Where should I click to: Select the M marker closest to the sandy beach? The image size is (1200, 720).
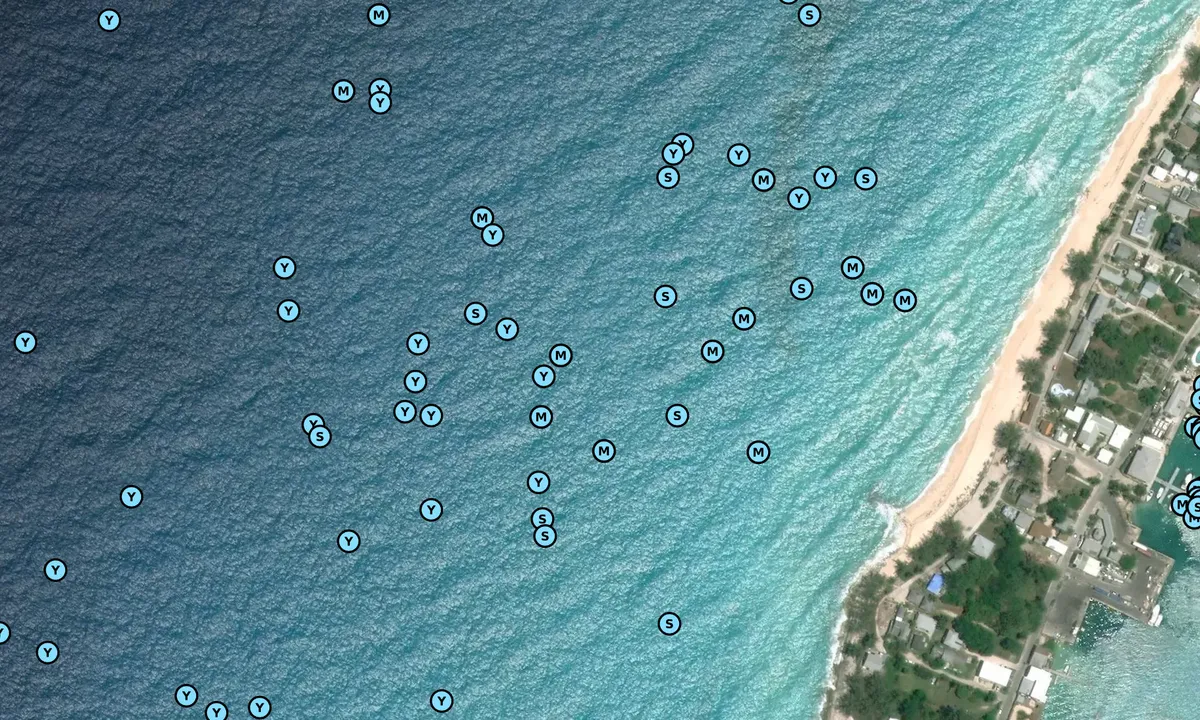coord(905,300)
